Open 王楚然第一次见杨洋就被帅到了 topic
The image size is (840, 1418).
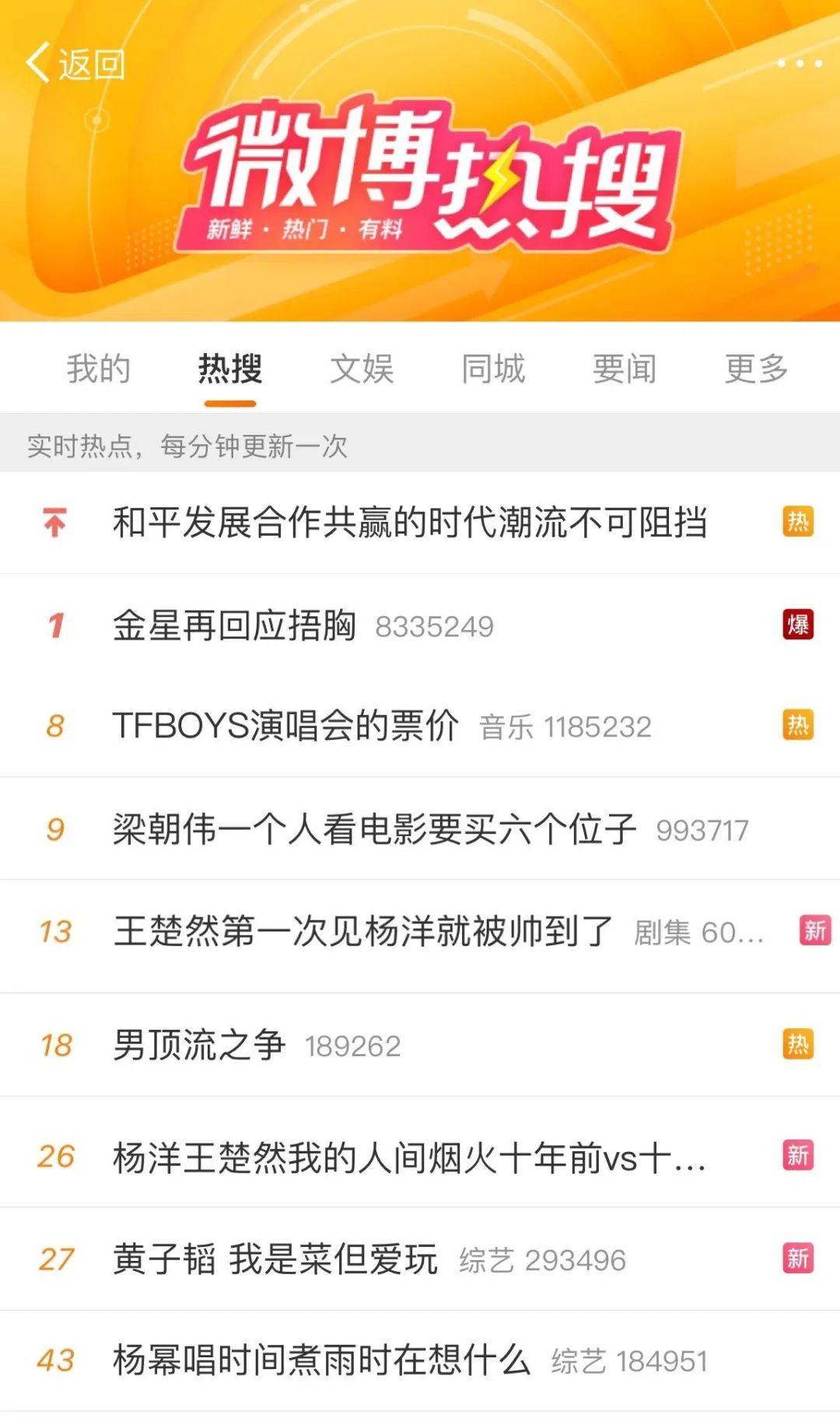[x=420, y=932]
